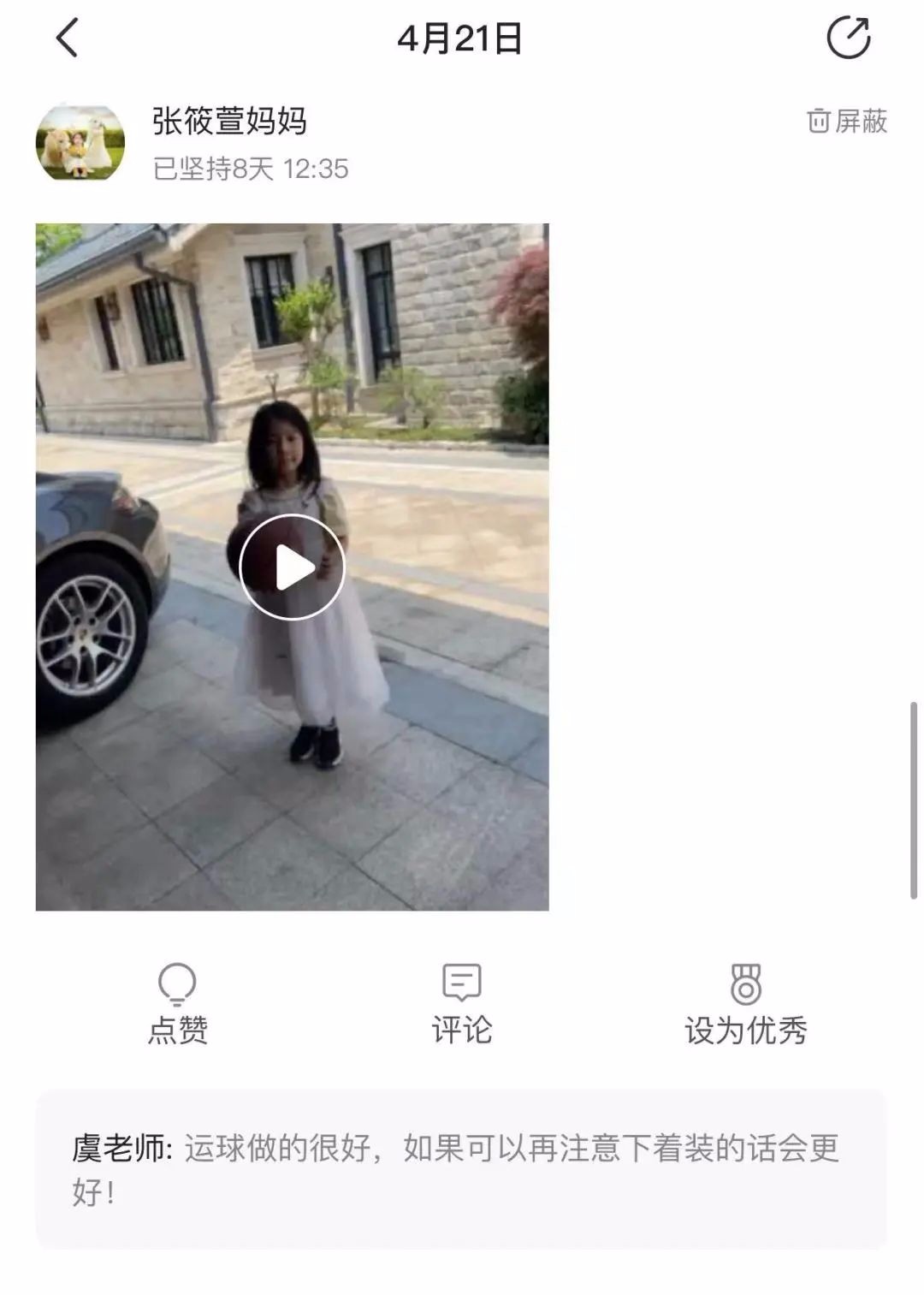Open 评论 to comment on the post
This screenshot has height=1295, width=924.
(x=462, y=1003)
